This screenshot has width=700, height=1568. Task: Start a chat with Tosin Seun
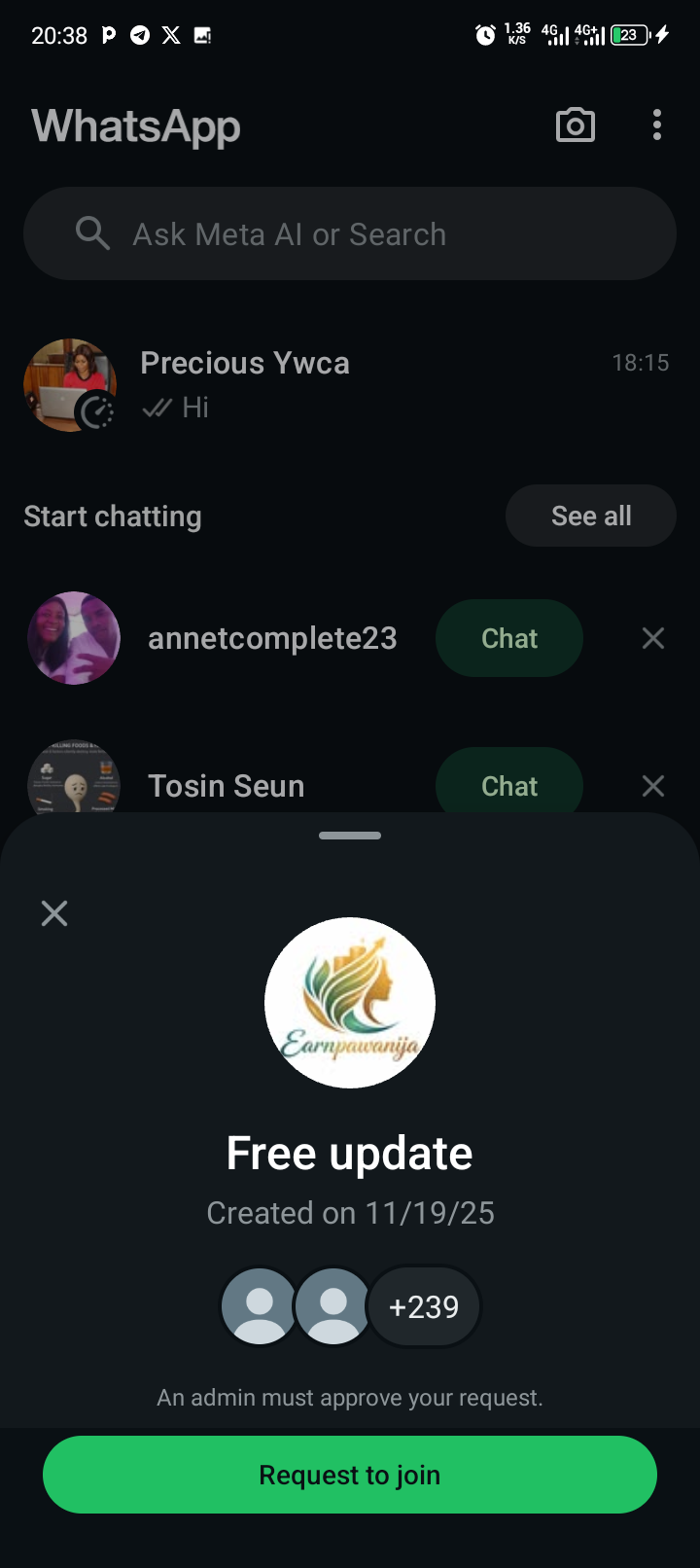click(508, 783)
